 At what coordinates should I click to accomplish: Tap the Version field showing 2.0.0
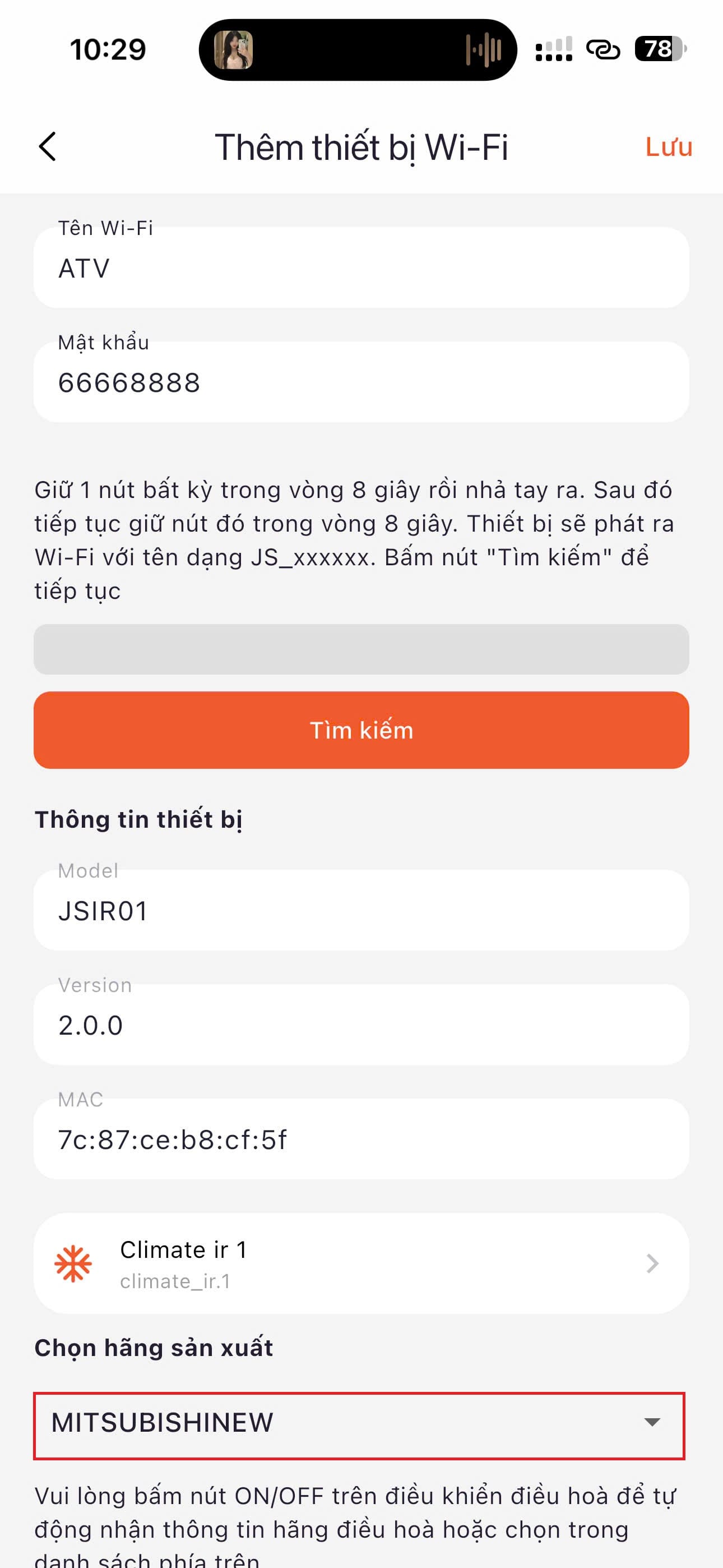[x=361, y=1025]
